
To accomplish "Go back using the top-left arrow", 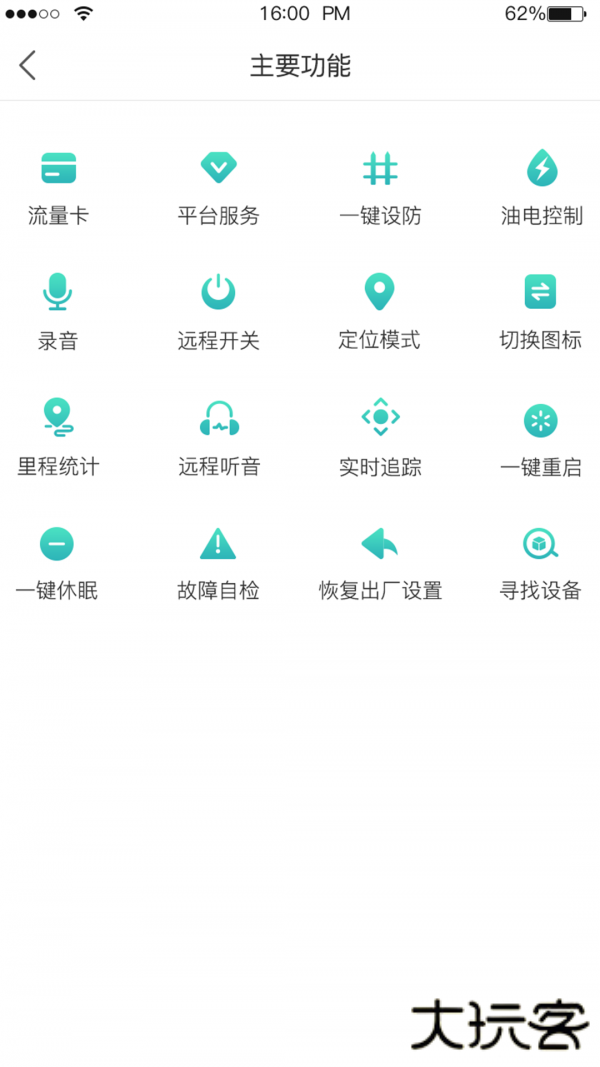I will pos(28,66).
